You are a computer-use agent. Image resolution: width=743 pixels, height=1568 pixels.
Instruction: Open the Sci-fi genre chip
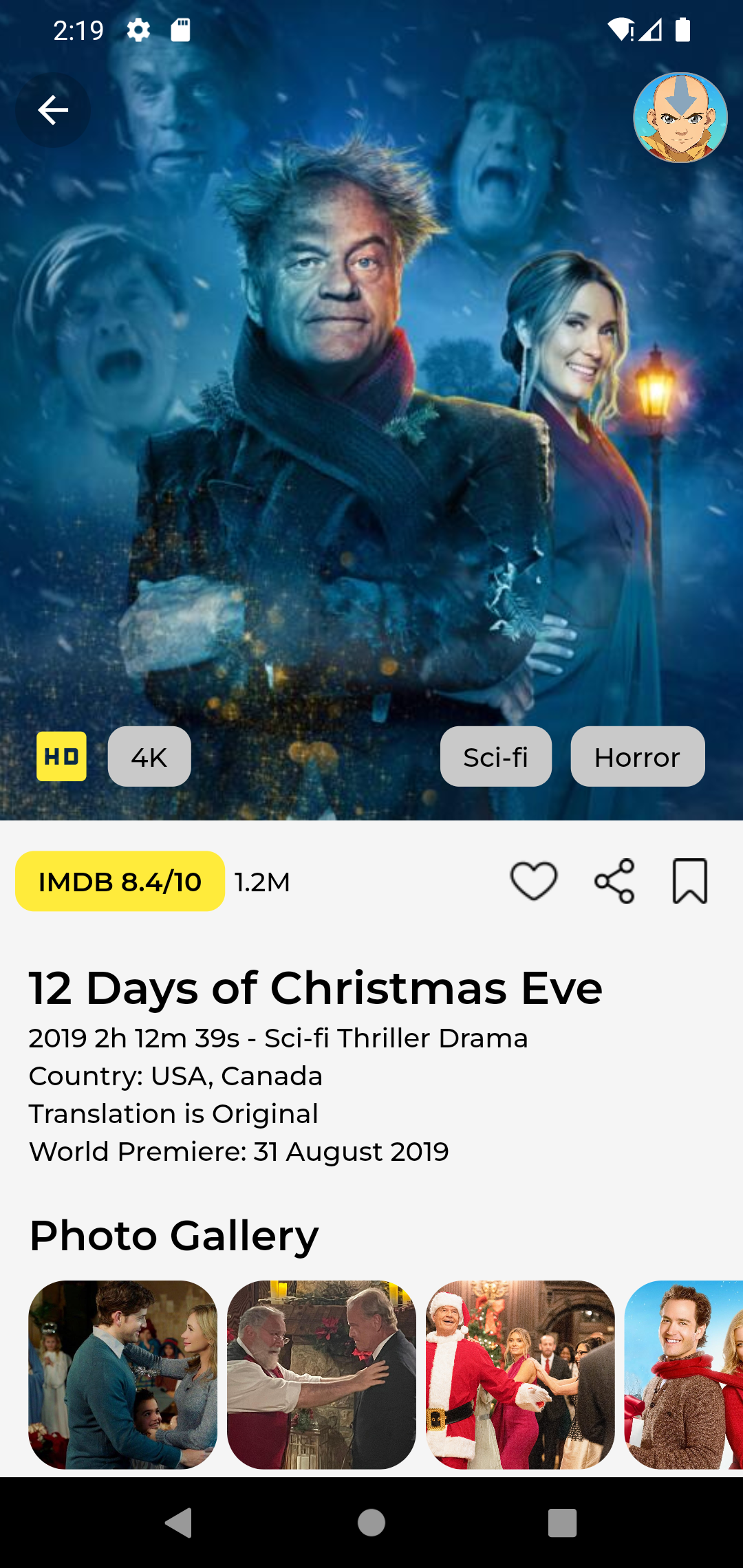496,756
